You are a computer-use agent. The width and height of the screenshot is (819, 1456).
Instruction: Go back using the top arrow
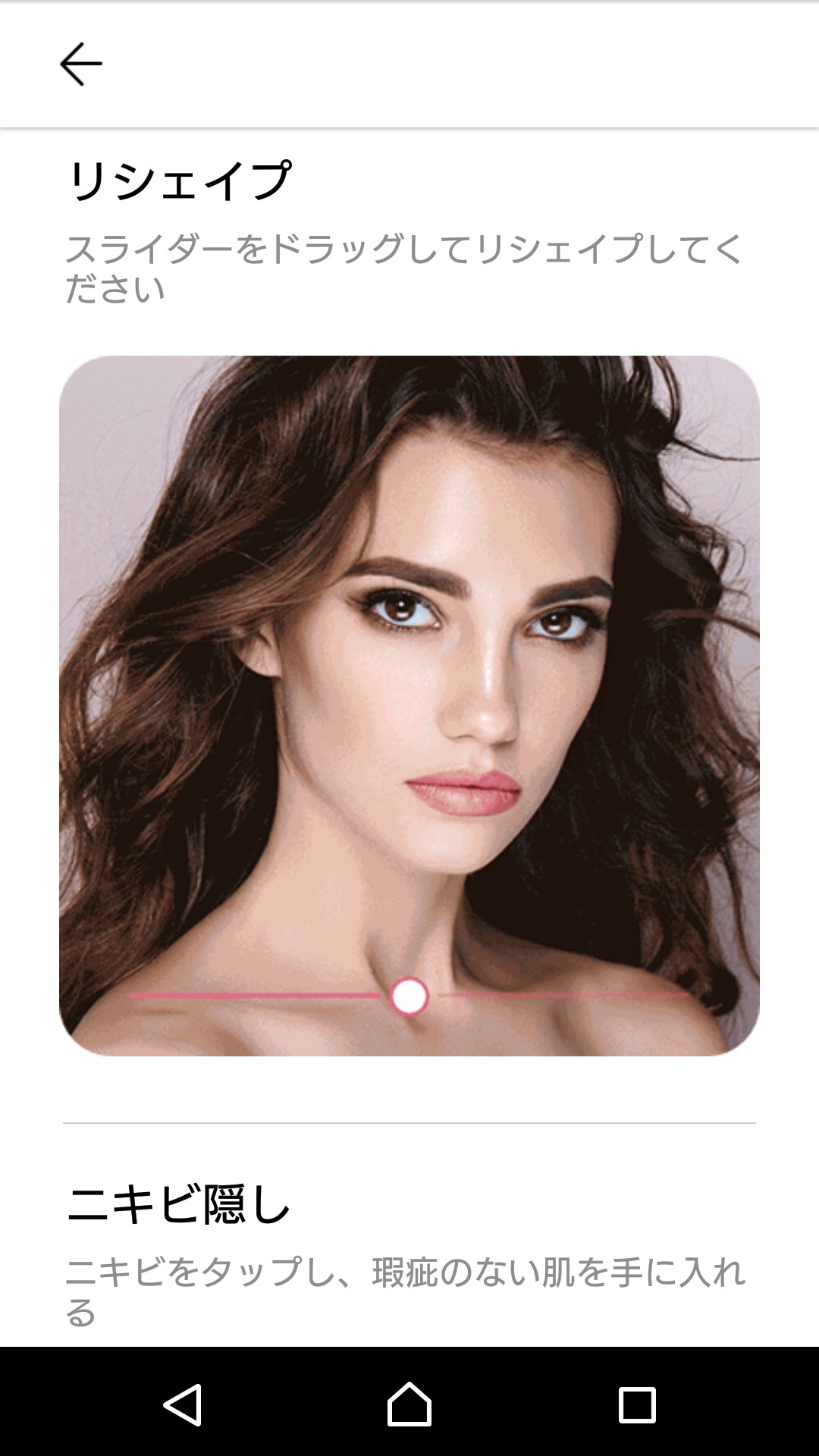point(80,64)
